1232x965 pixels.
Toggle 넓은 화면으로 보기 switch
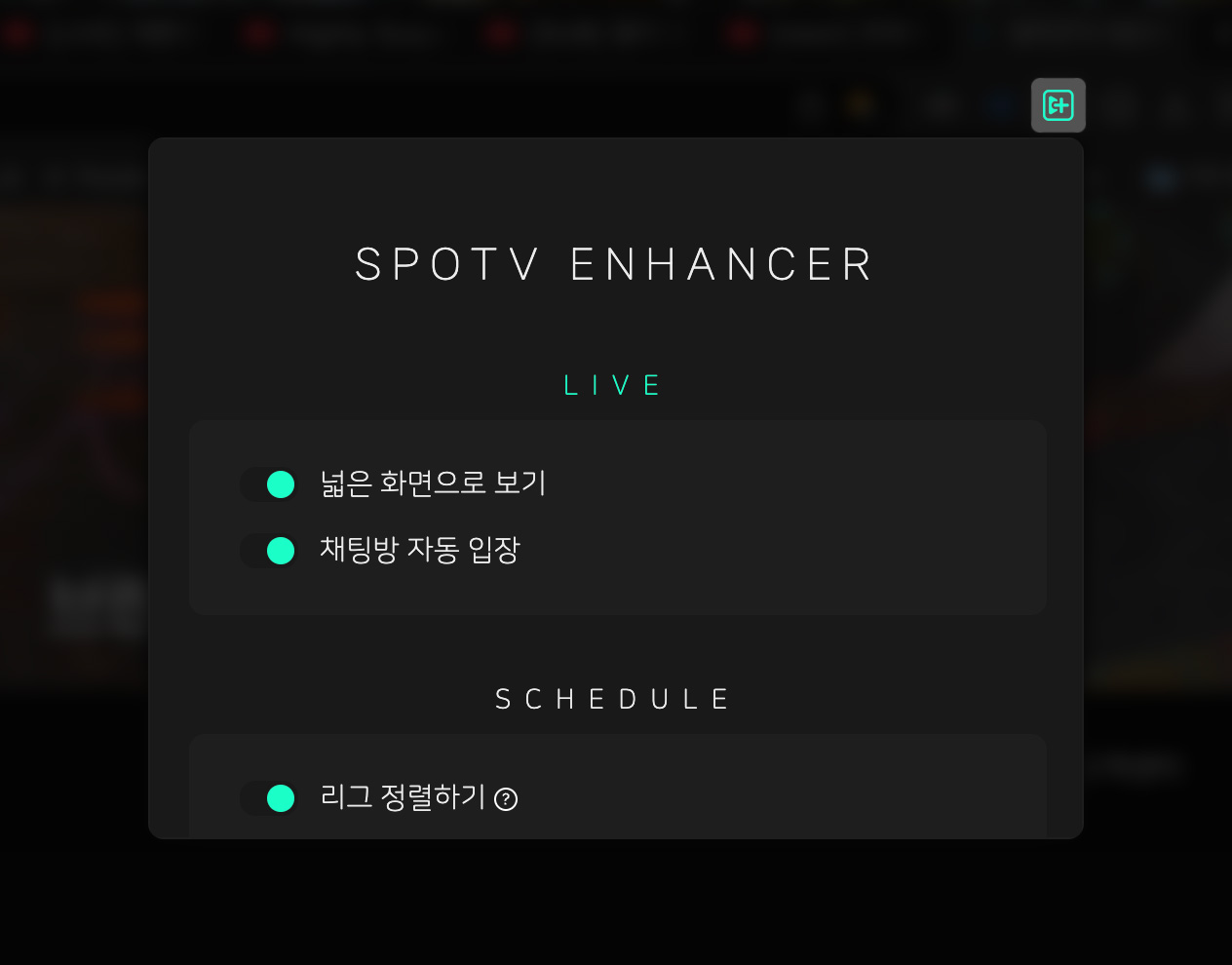click(269, 484)
